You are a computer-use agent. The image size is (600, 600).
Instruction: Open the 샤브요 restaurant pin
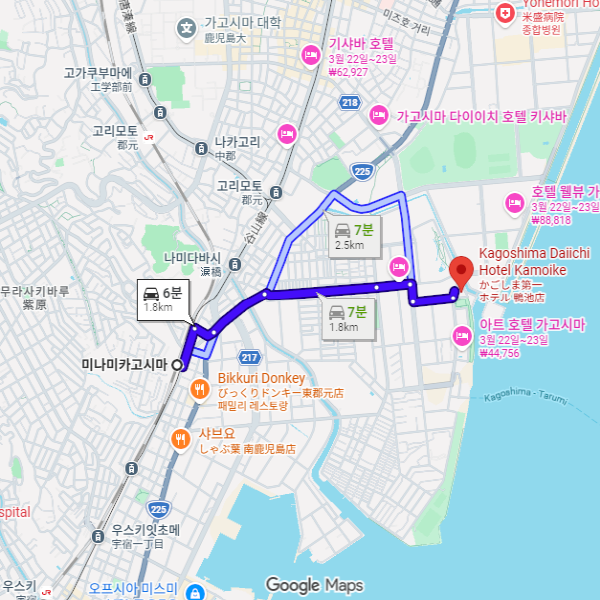click(x=180, y=438)
